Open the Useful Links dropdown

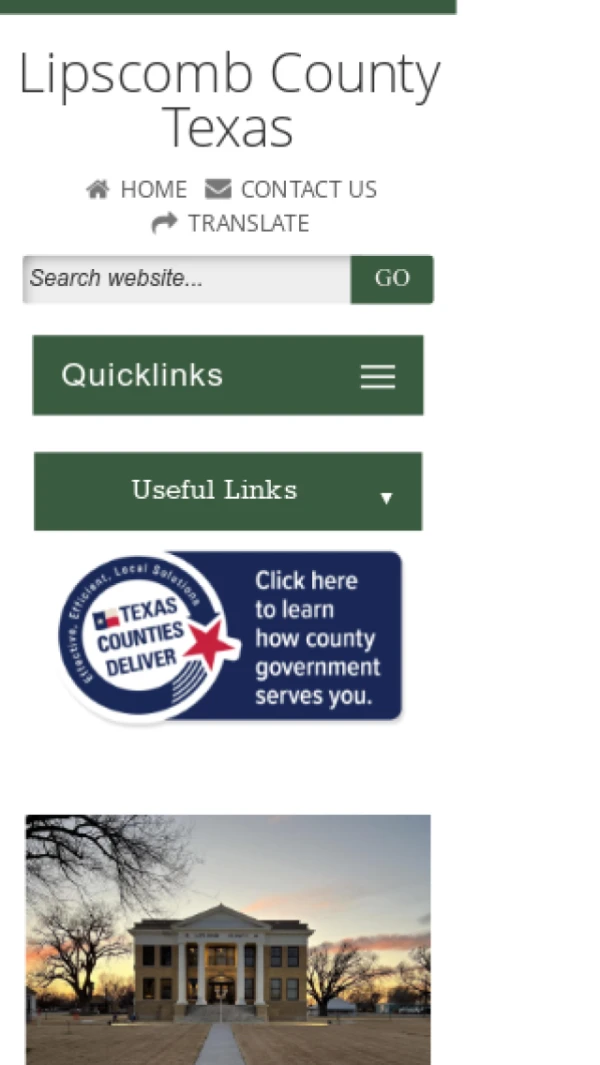click(x=228, y=491)
